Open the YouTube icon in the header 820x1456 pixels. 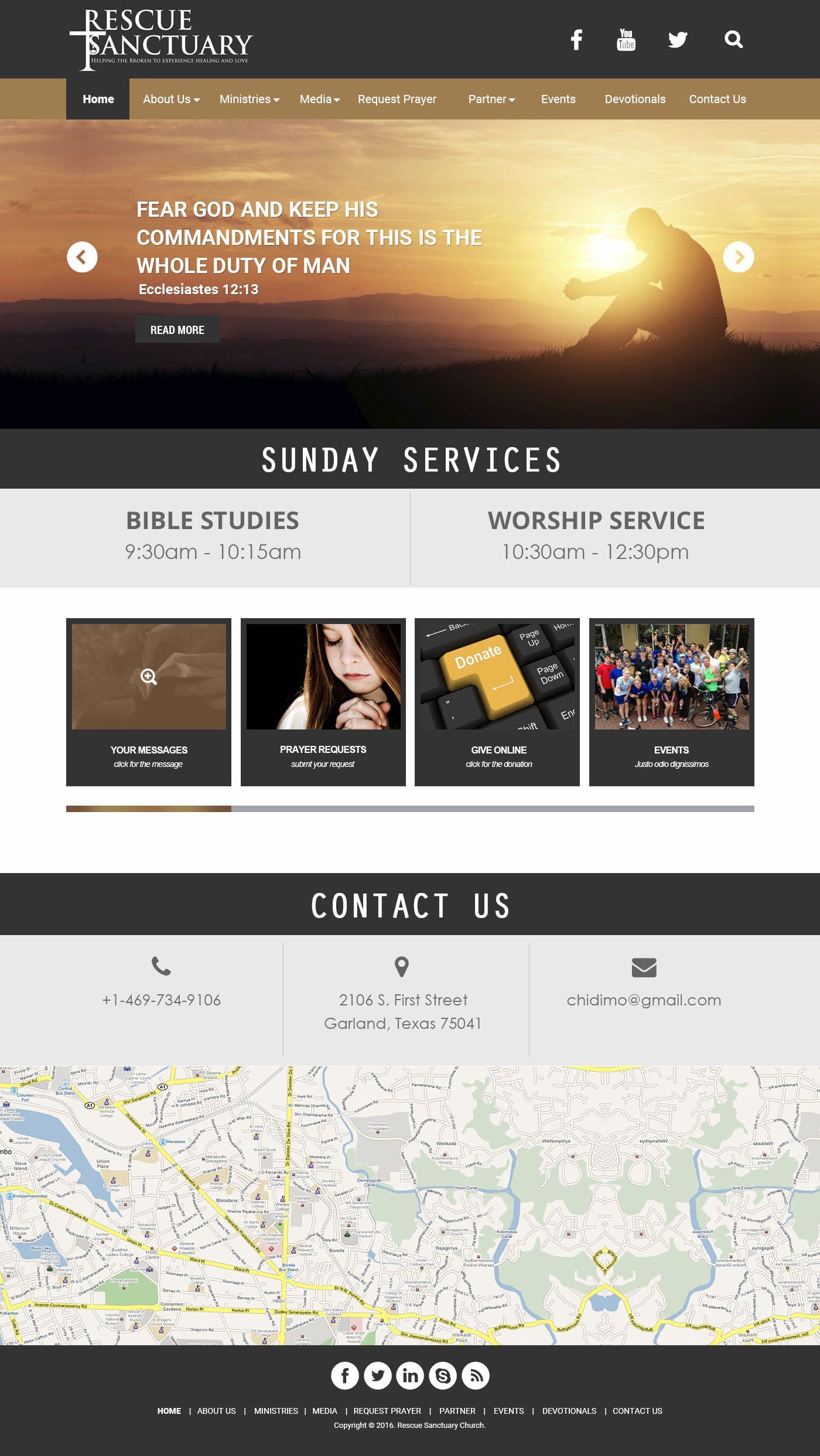coord(626,40)
